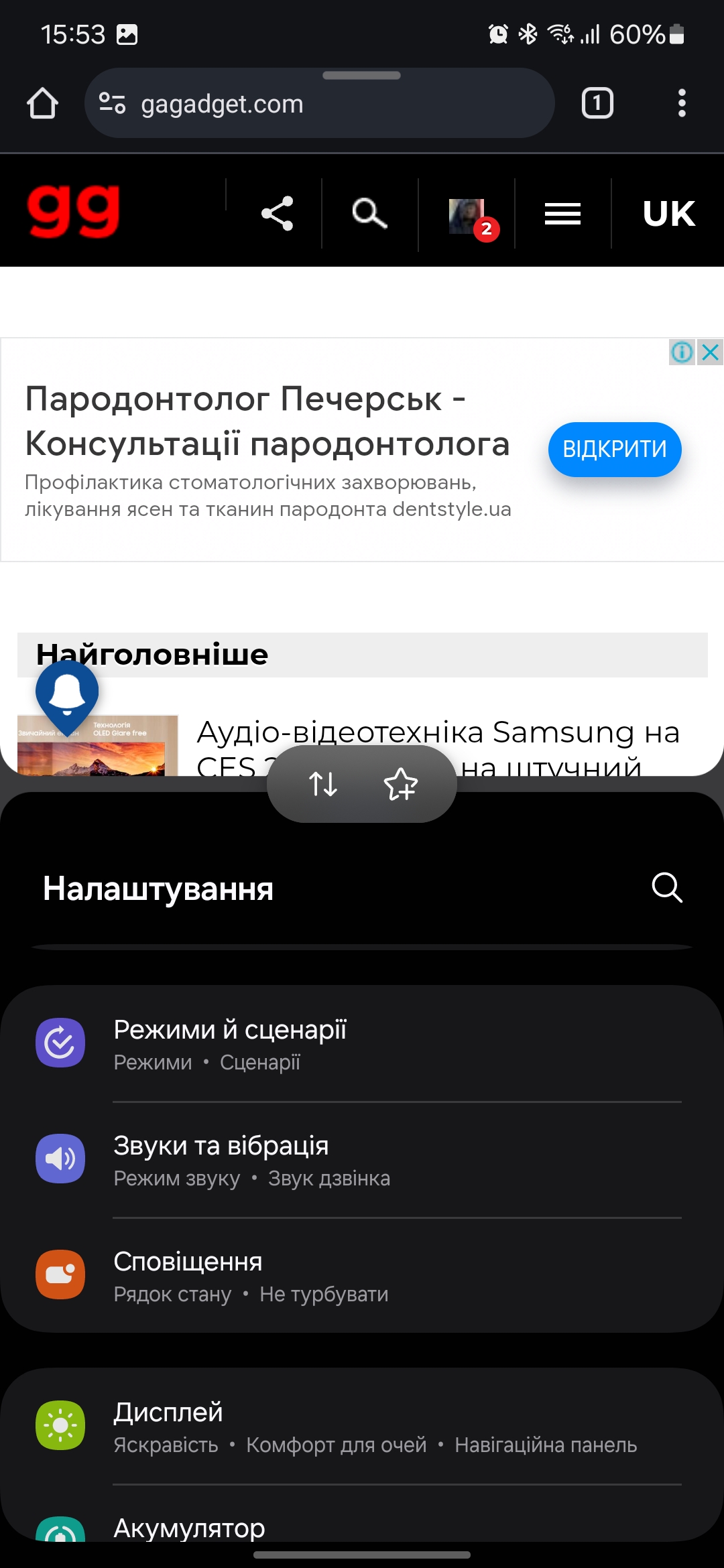Viewport: 724px width, 1568px height.
Task: Open the gagadget site search
Action: tap(369, 214)
